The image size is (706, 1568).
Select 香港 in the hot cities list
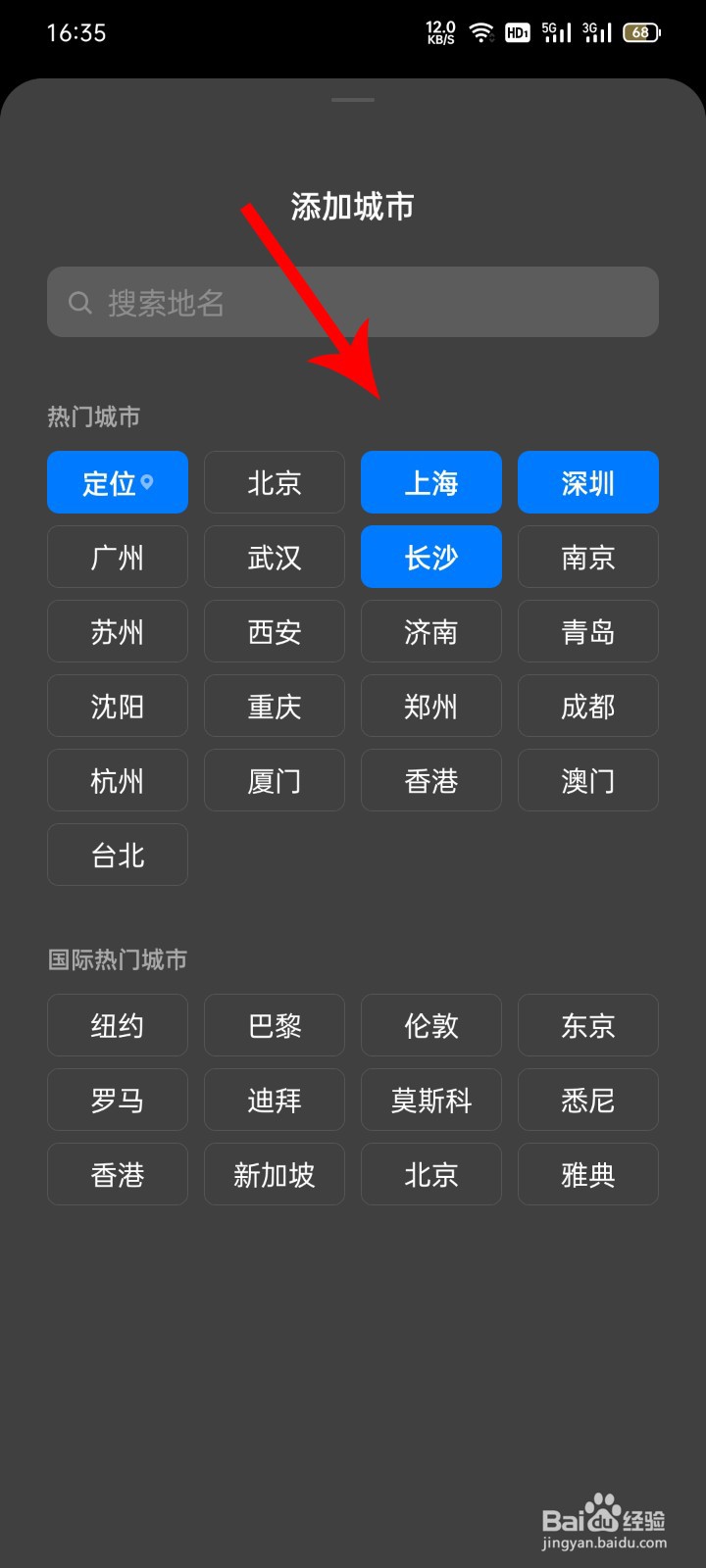[431, 780]
